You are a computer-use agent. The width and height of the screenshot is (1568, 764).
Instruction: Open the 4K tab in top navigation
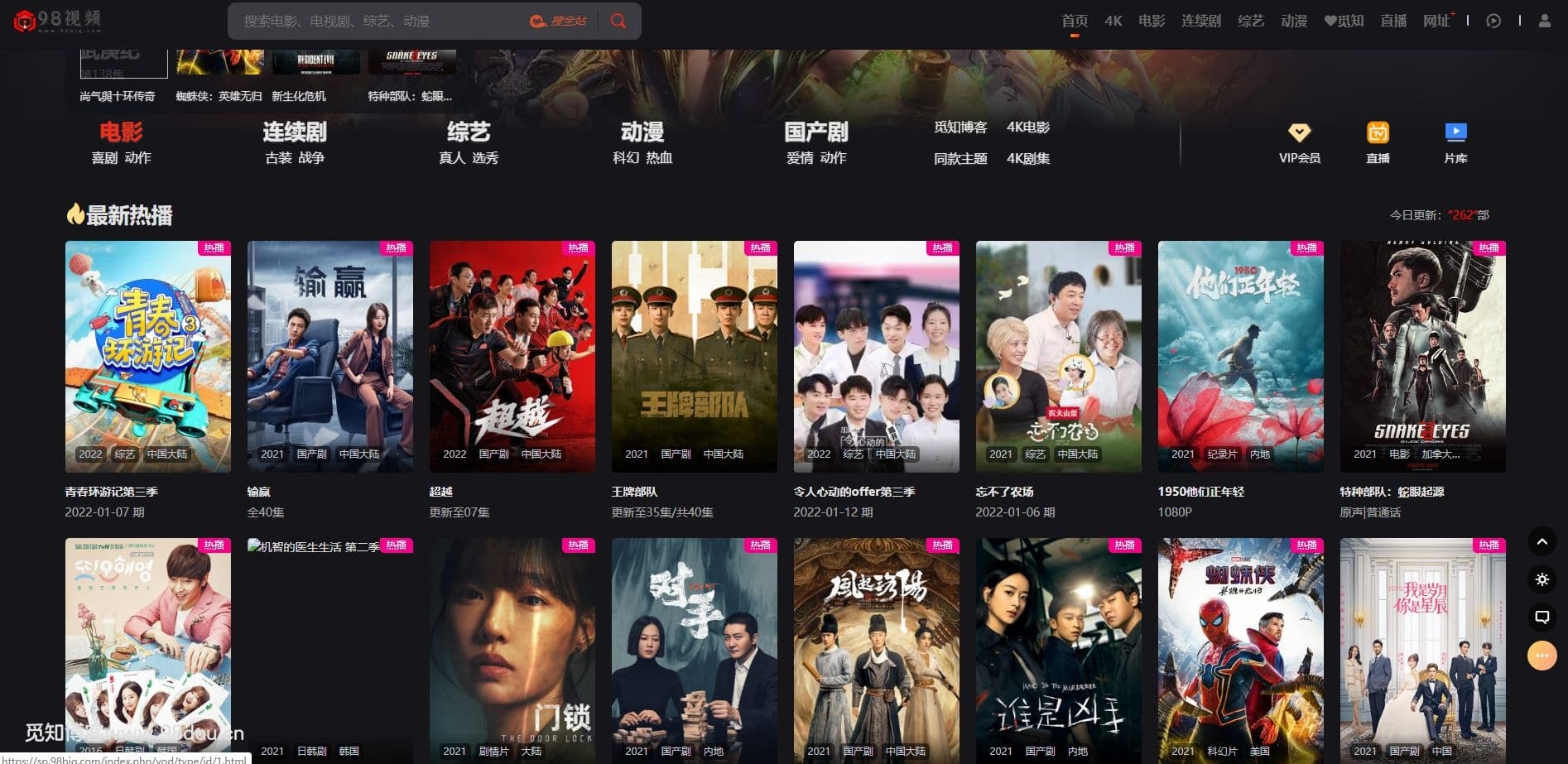1113,21
